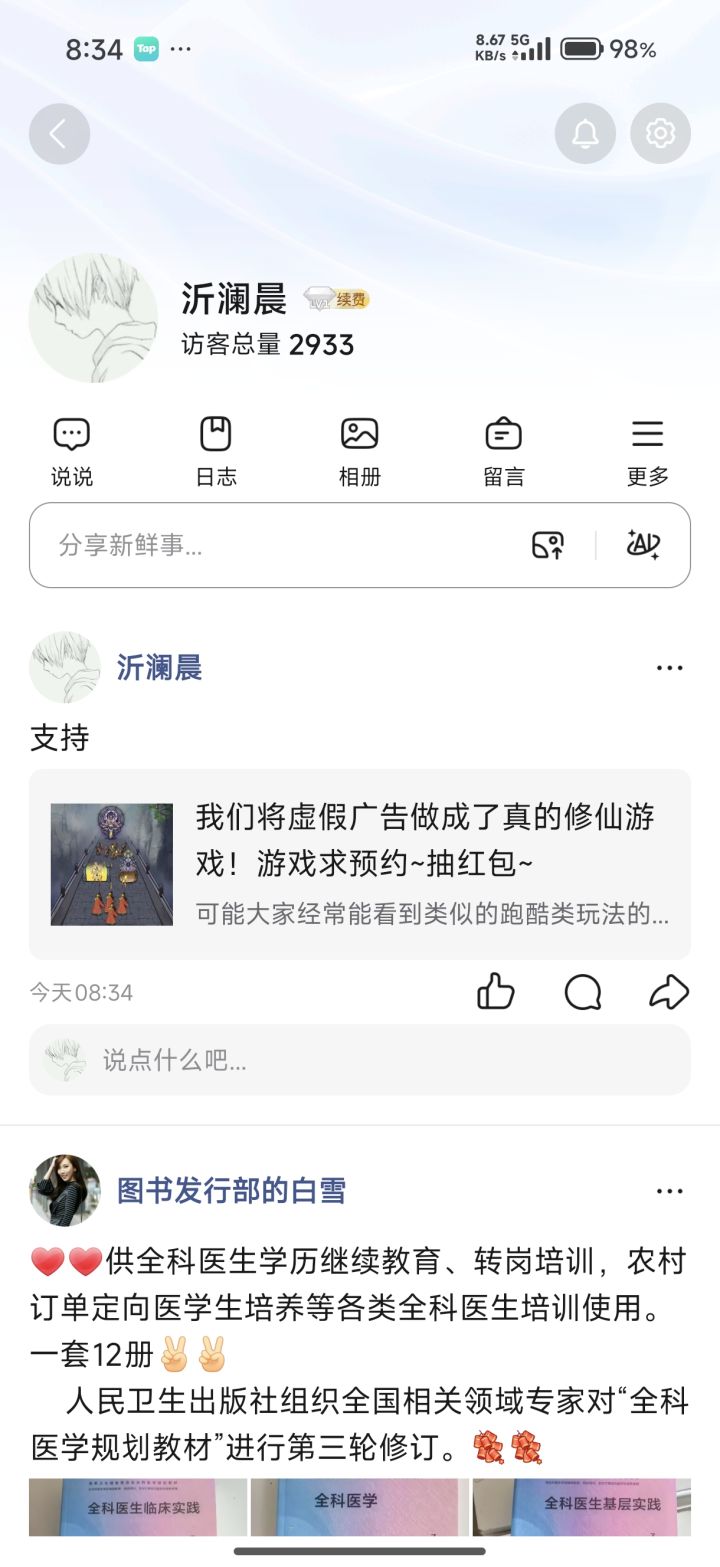
Task: Go back using the top arrow
Action: [59, 134]
